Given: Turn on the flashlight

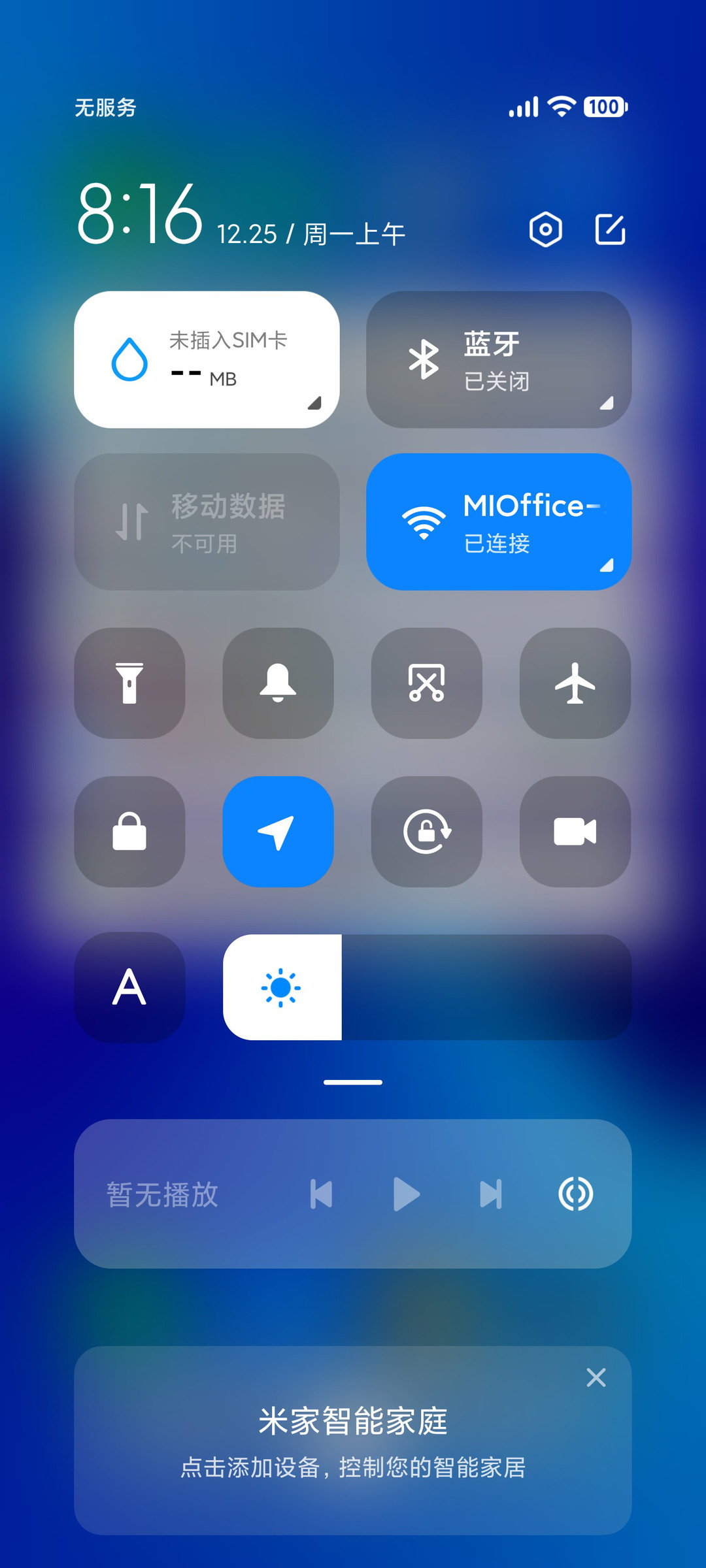Looking at the screenshot, I should [129, 683].
